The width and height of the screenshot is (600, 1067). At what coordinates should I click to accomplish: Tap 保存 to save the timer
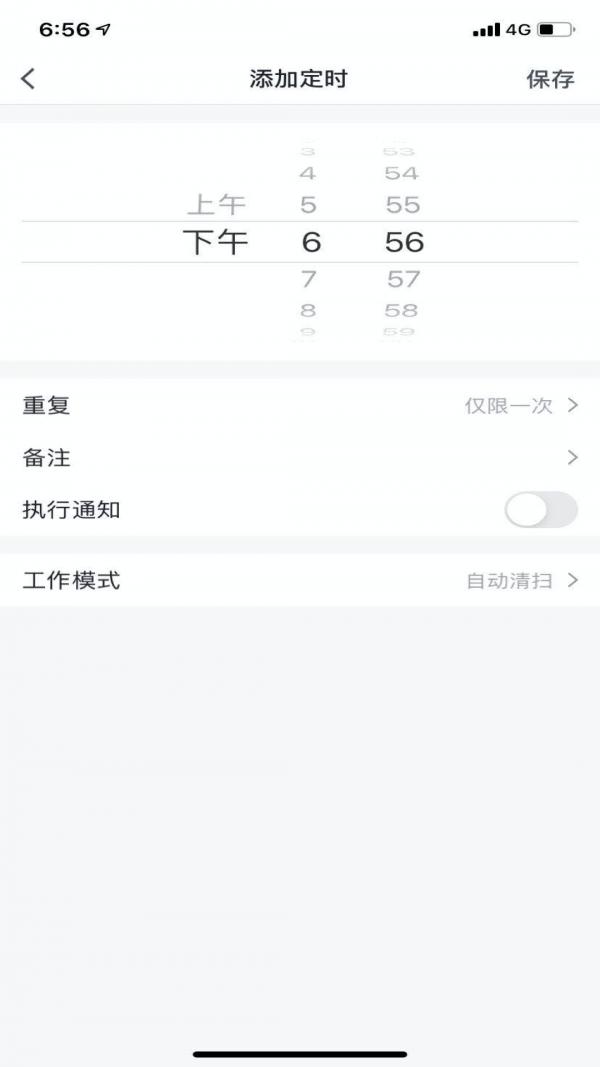click(550, 80)
